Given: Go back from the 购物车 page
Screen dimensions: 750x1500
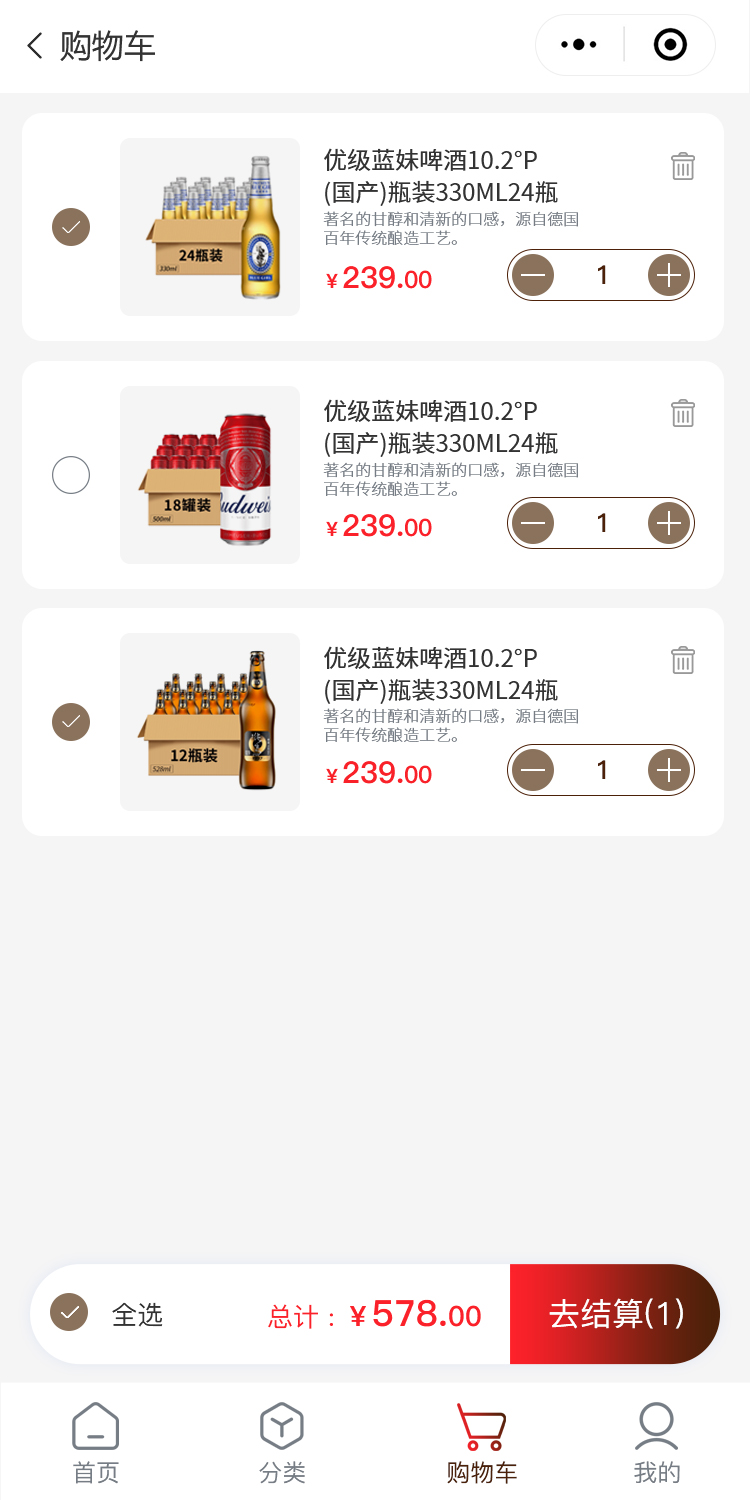Looking at the screenshot, I should tap(35, 46).
